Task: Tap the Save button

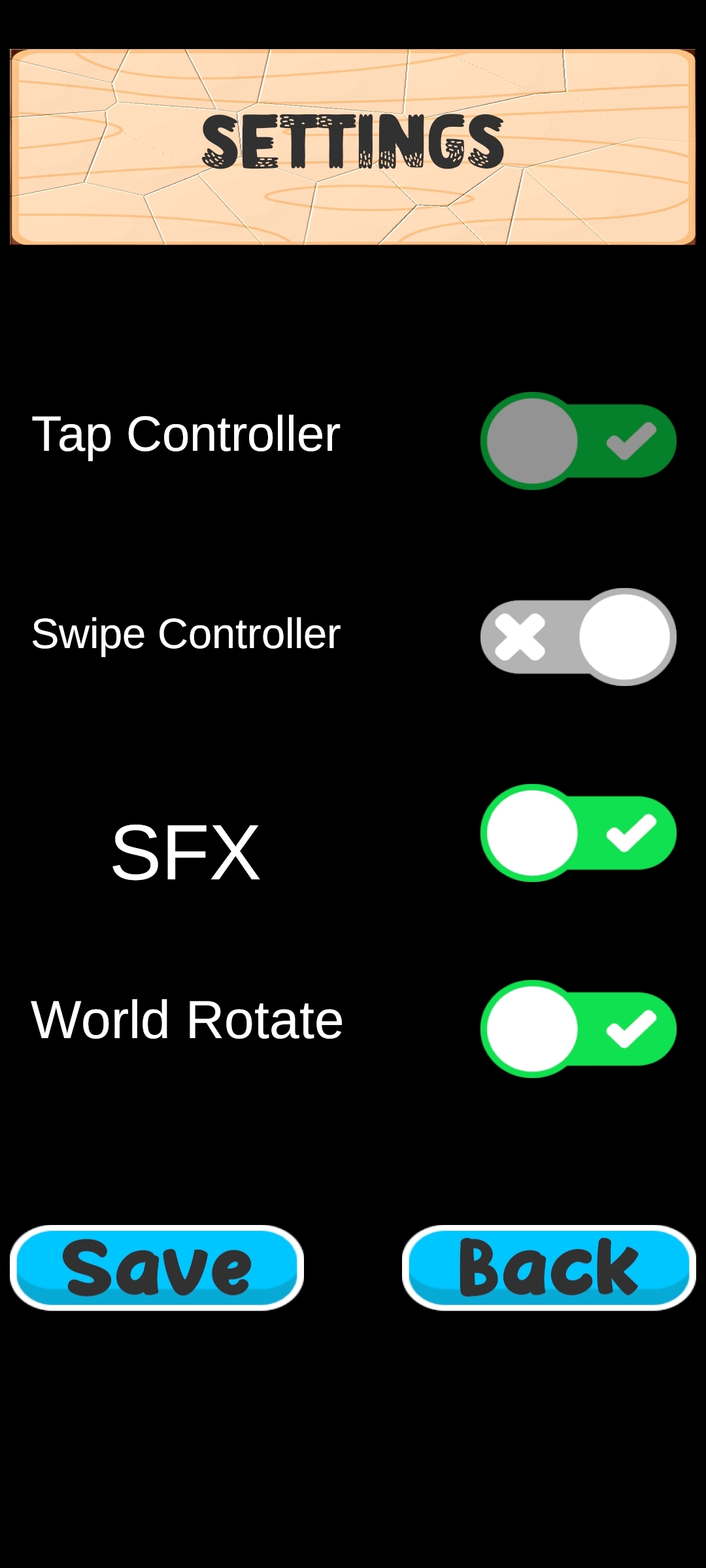Action: point(157,1267)
